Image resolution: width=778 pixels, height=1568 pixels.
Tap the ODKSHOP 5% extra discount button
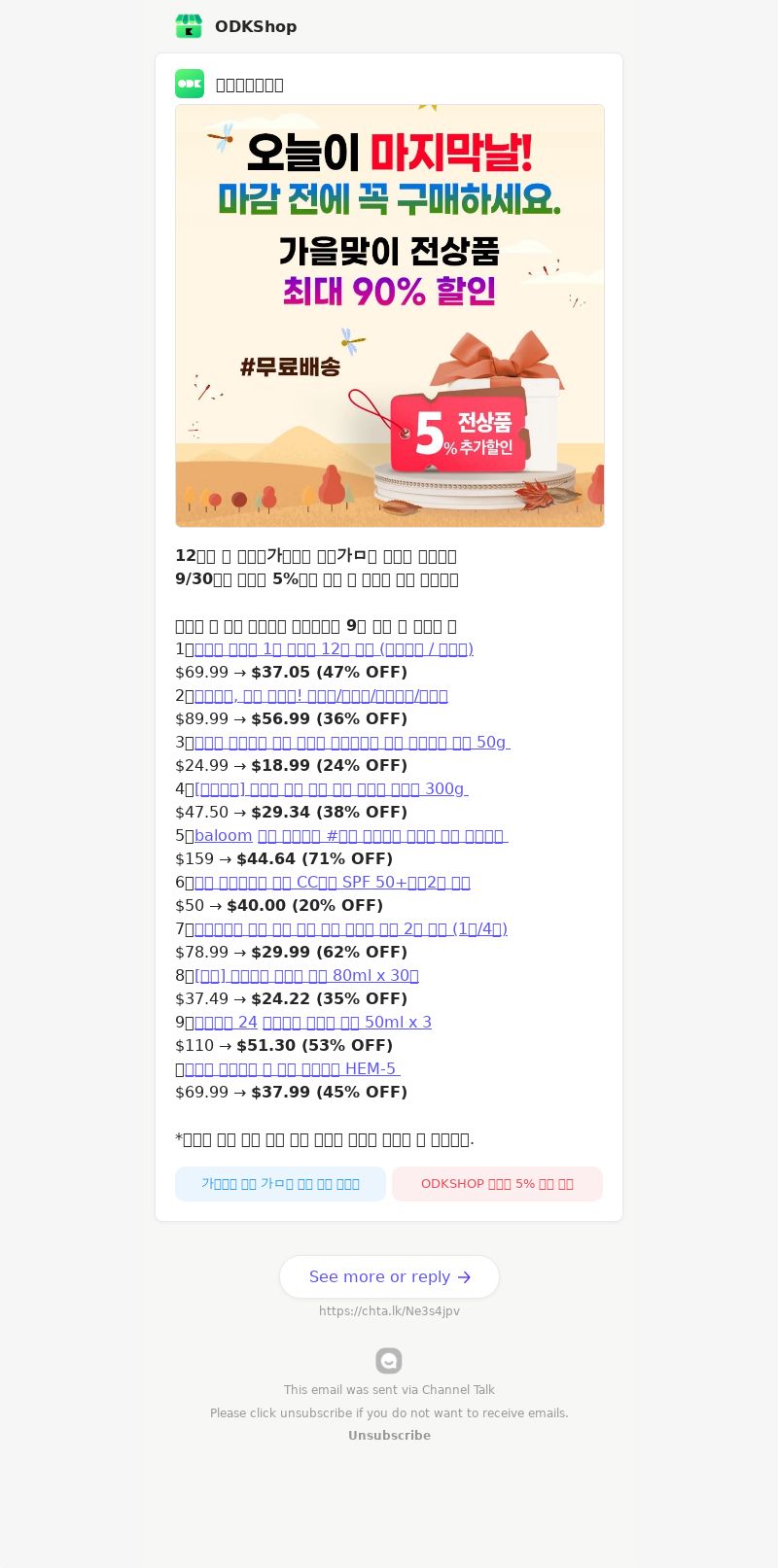(497, 1184)
